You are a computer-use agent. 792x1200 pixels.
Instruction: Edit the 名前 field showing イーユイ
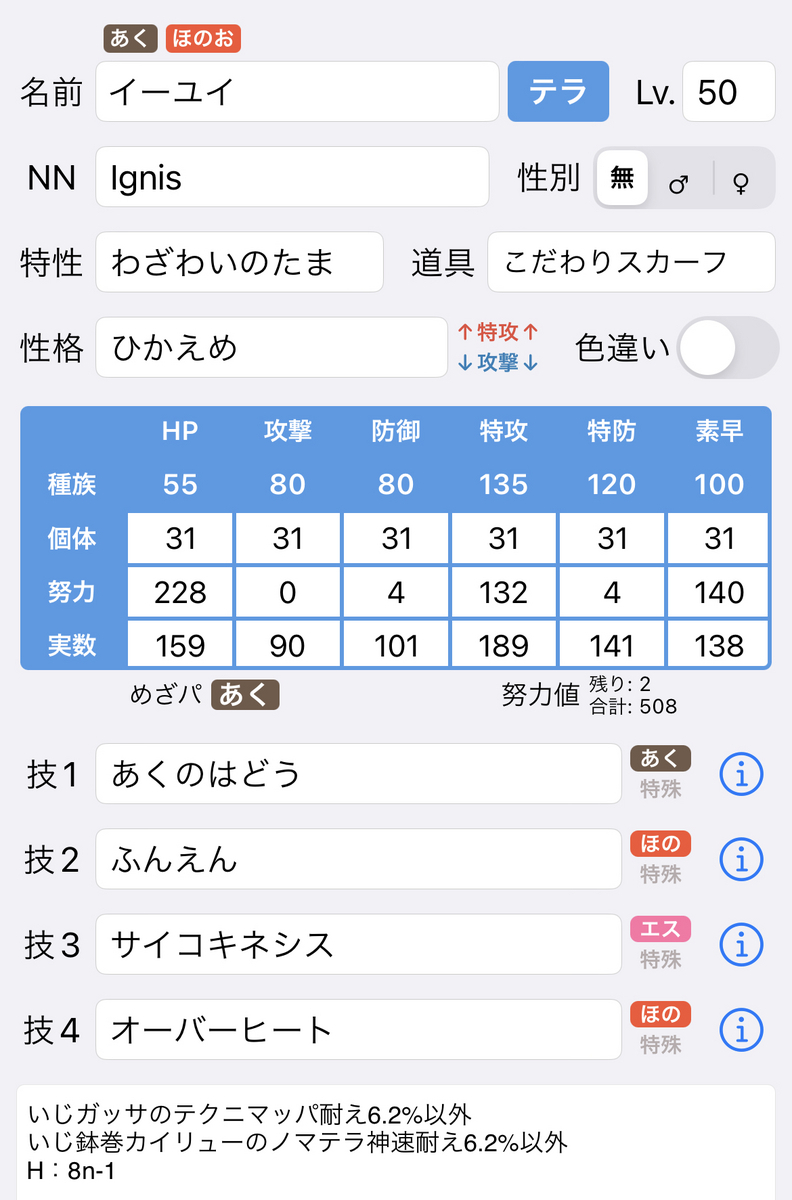[x=297, y=92]
